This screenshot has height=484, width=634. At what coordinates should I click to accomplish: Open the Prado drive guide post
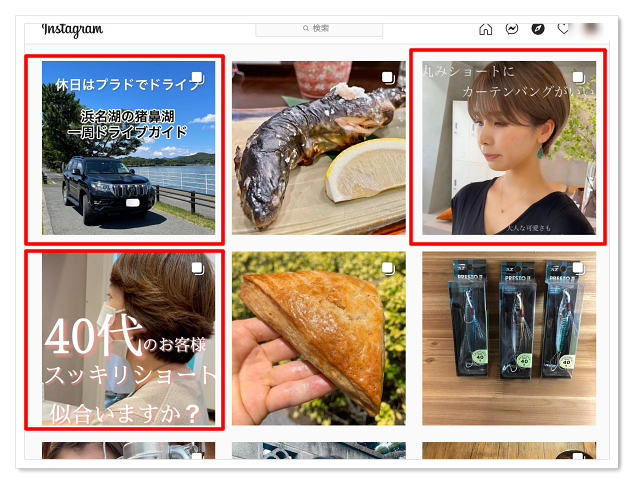pyautogui.click(x=127, y=148)
